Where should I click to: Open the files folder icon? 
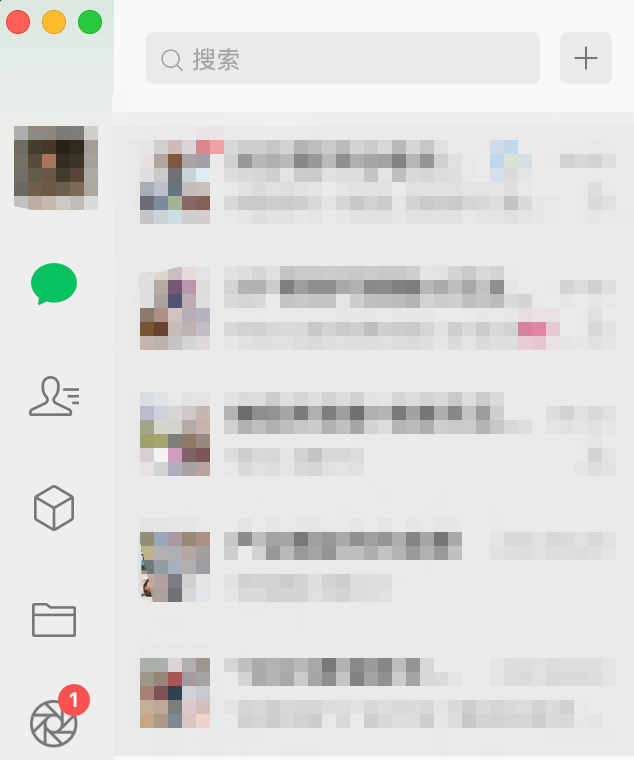click(54, 619)
